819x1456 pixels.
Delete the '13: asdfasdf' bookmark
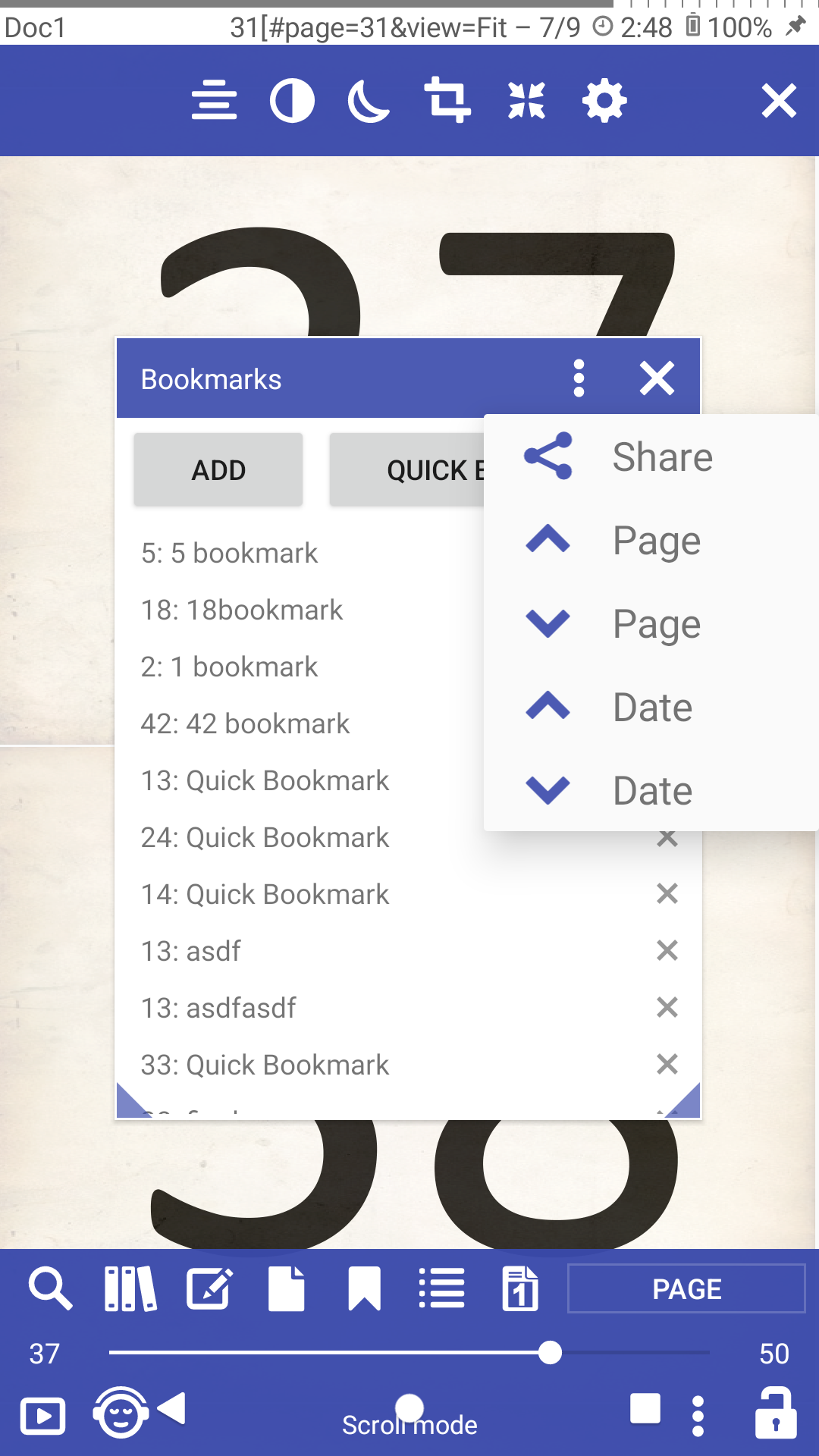[667, 1008]
